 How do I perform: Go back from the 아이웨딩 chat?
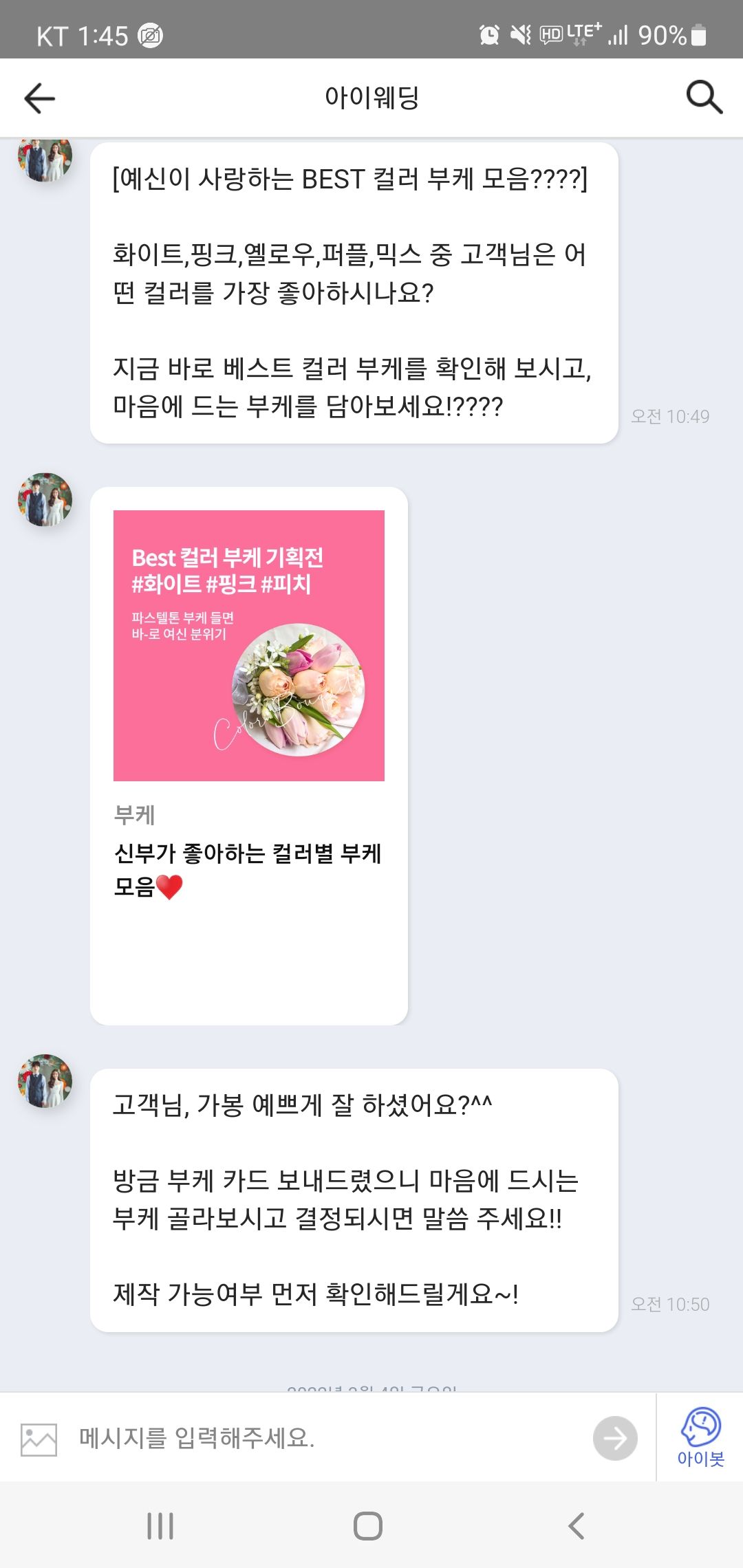[x=39, y=98]
